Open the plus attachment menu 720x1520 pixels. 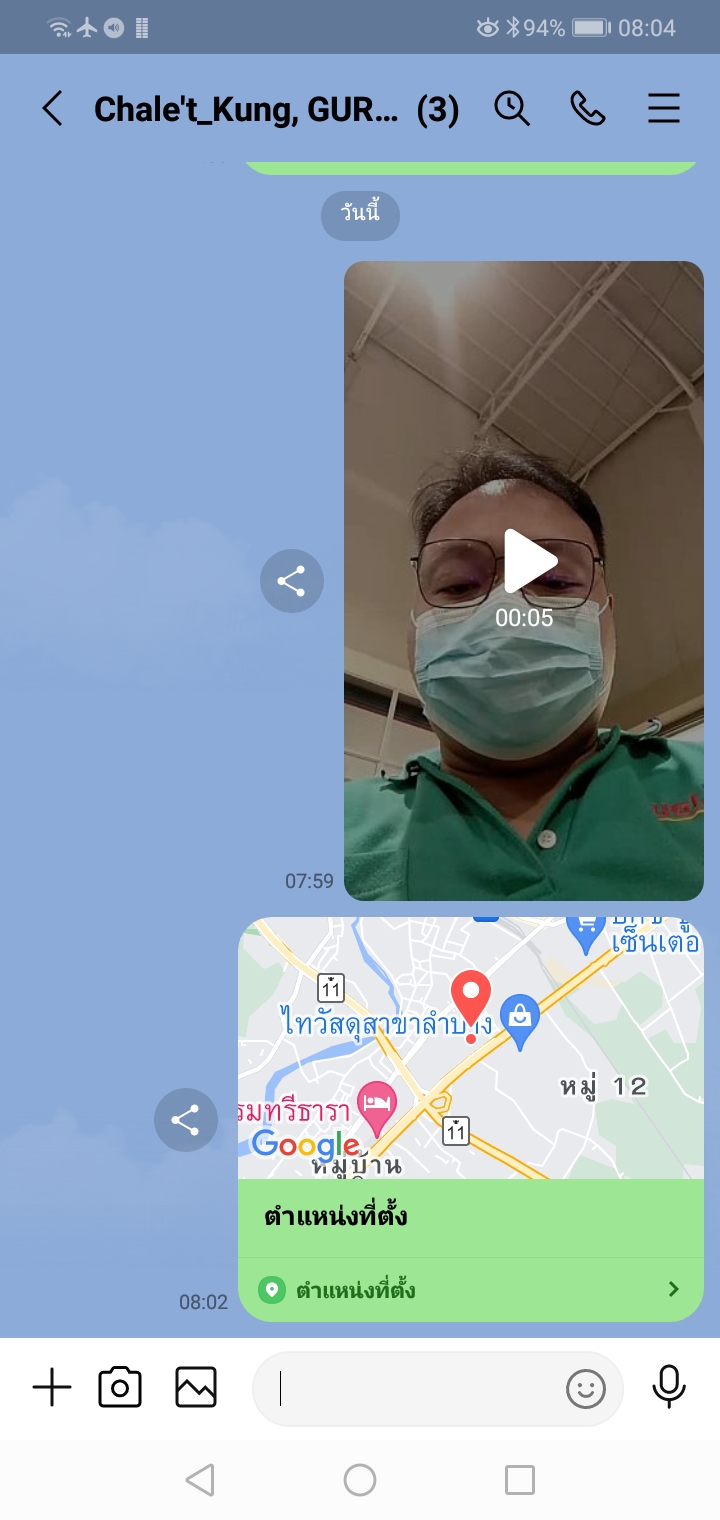pyautogui.click(x=52, y=1388)
